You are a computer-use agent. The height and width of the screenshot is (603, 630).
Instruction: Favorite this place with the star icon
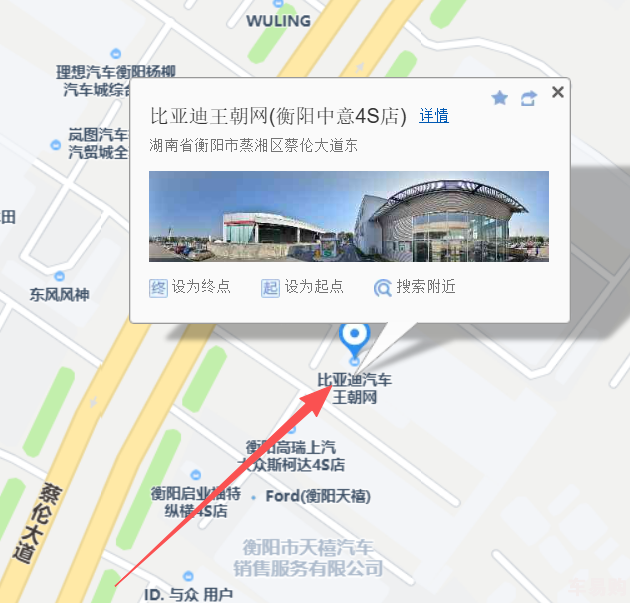pos(500,98)
